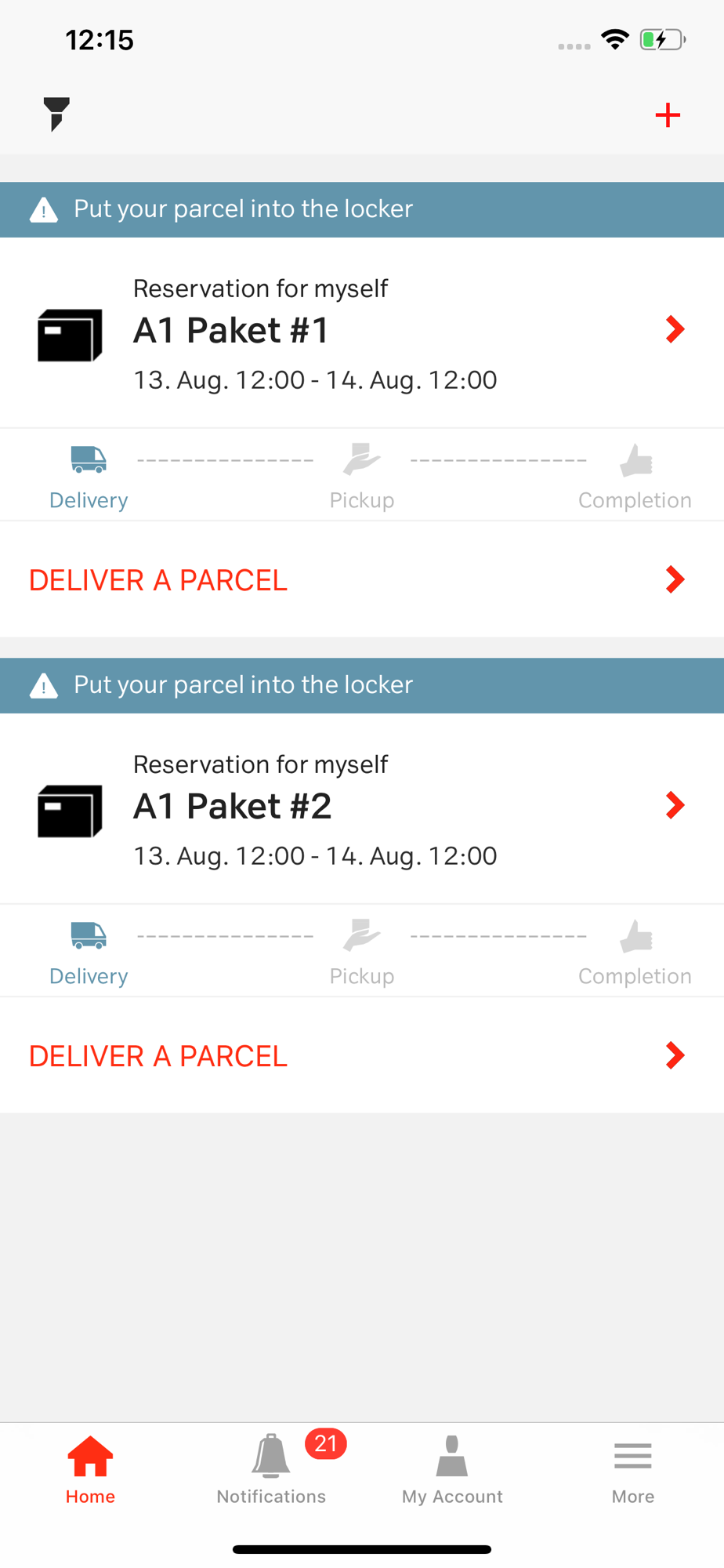Add a new reservation with plus icon
Viewport: 724px width, 1568px height.
(x=668, y=115)
